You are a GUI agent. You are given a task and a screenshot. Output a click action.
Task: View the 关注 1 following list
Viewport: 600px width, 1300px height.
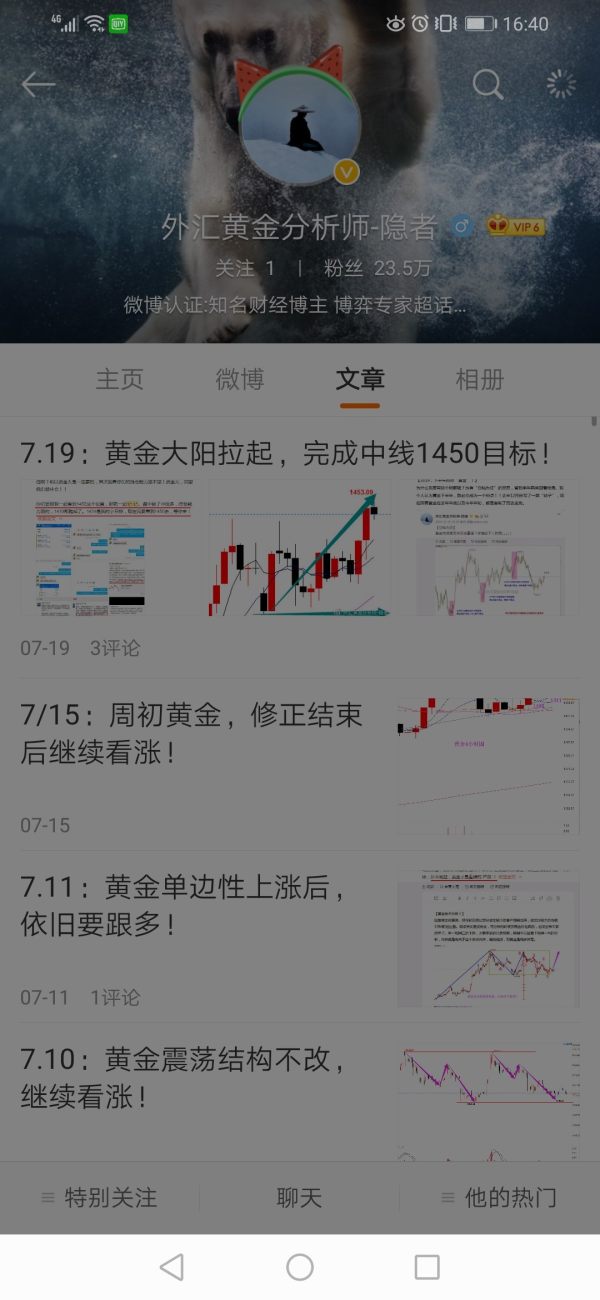point(245,268)
